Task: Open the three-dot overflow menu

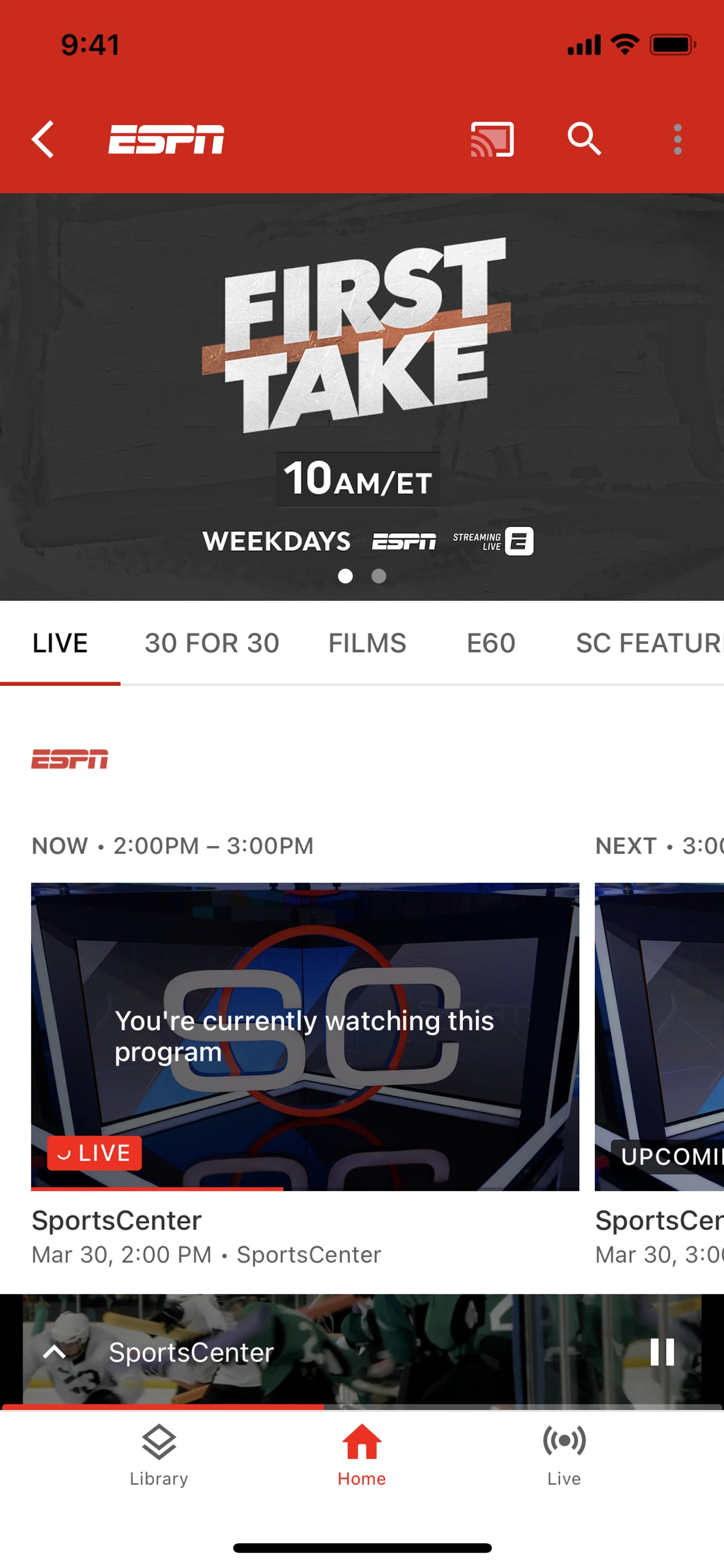Action: tap(677, 140)
